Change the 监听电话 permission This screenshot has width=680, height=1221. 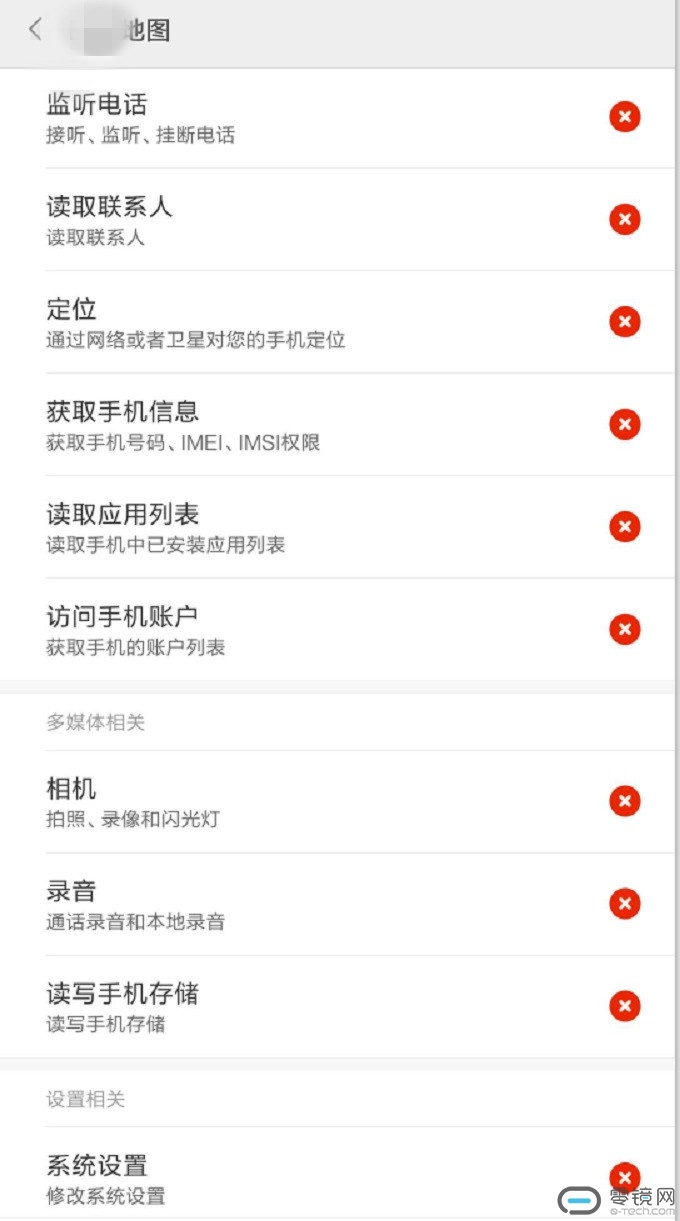click(x=624, y=117)
